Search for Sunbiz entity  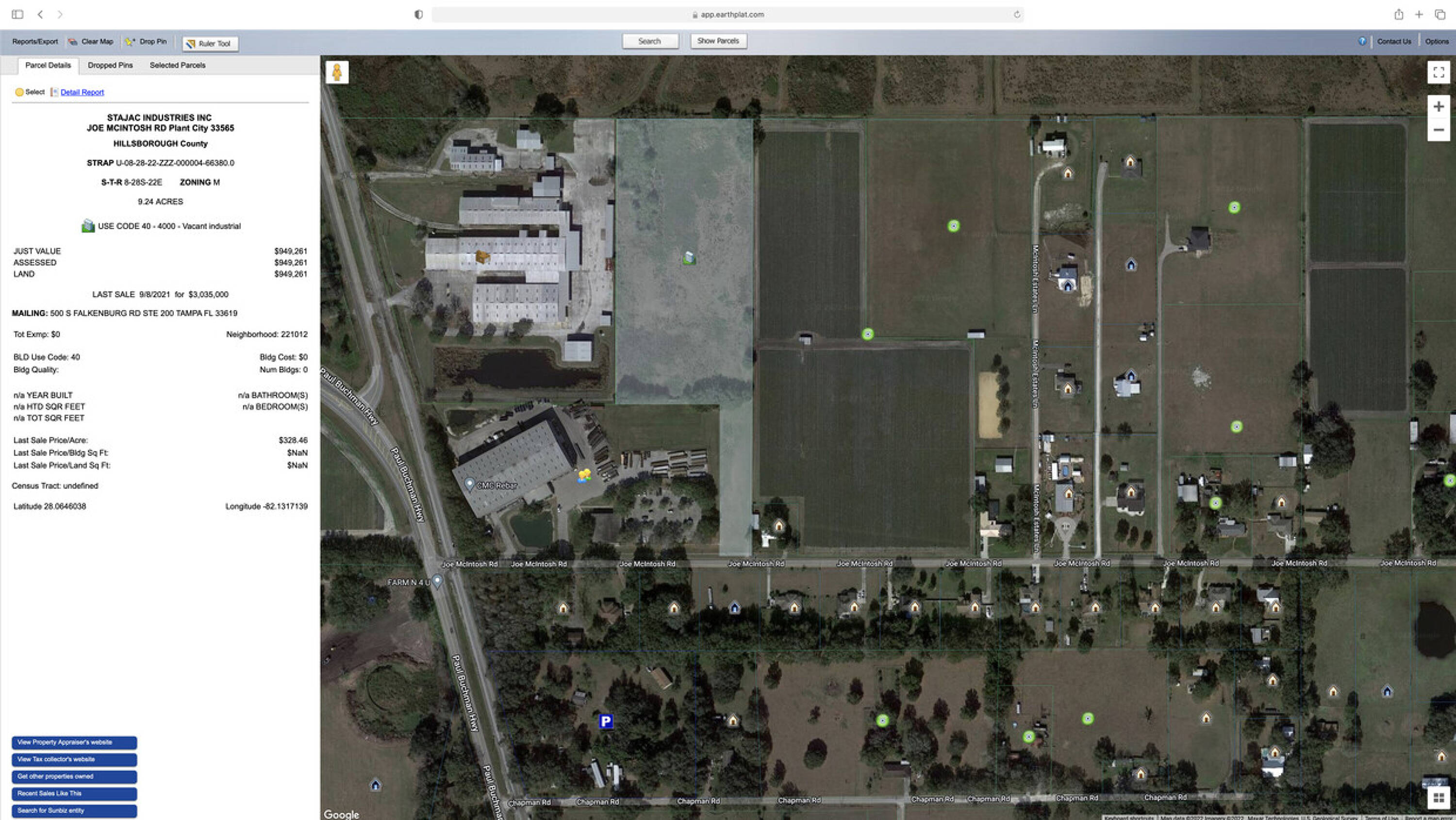point(74,810)
